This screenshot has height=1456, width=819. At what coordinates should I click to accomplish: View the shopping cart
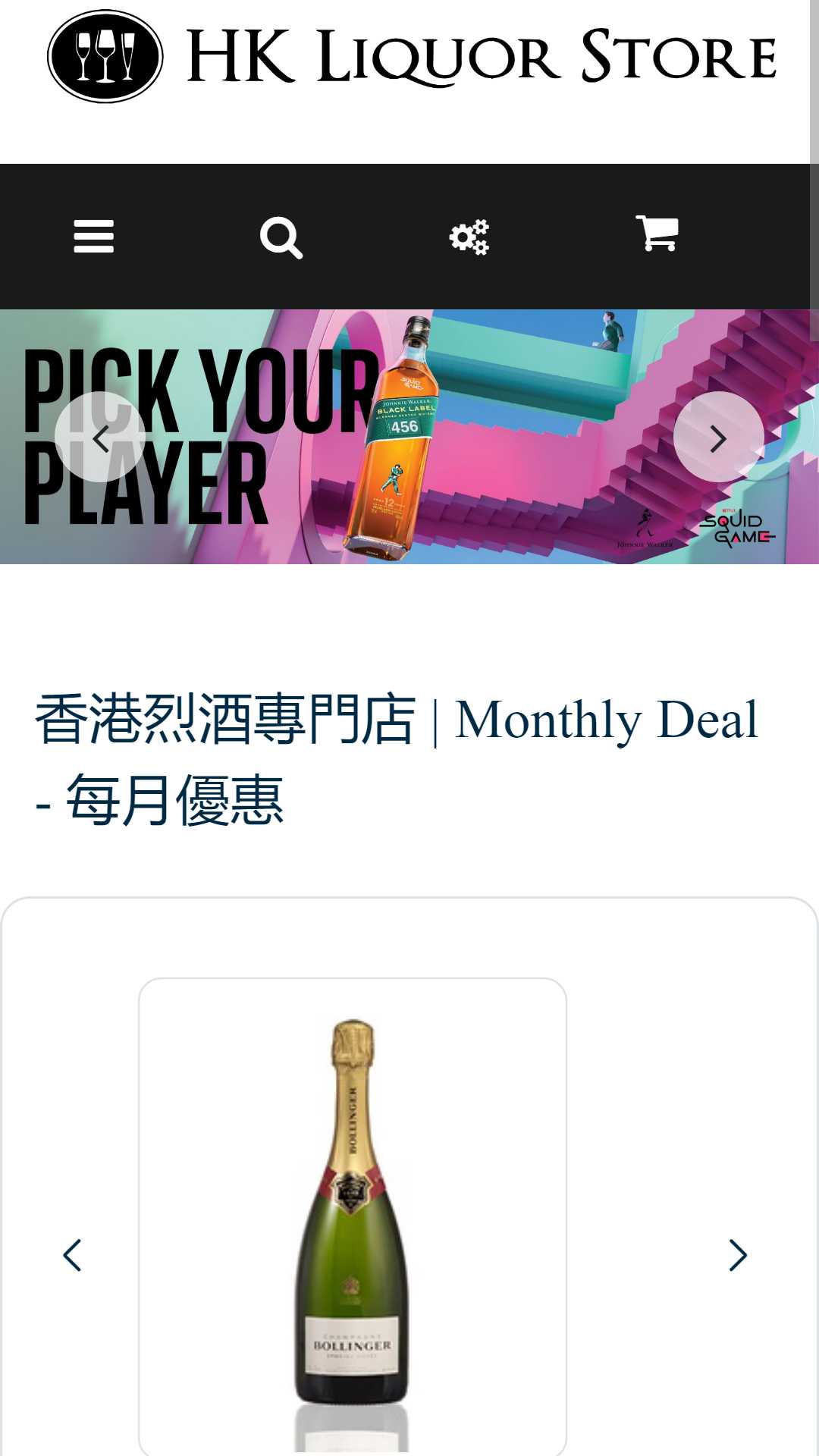[657, 234]
